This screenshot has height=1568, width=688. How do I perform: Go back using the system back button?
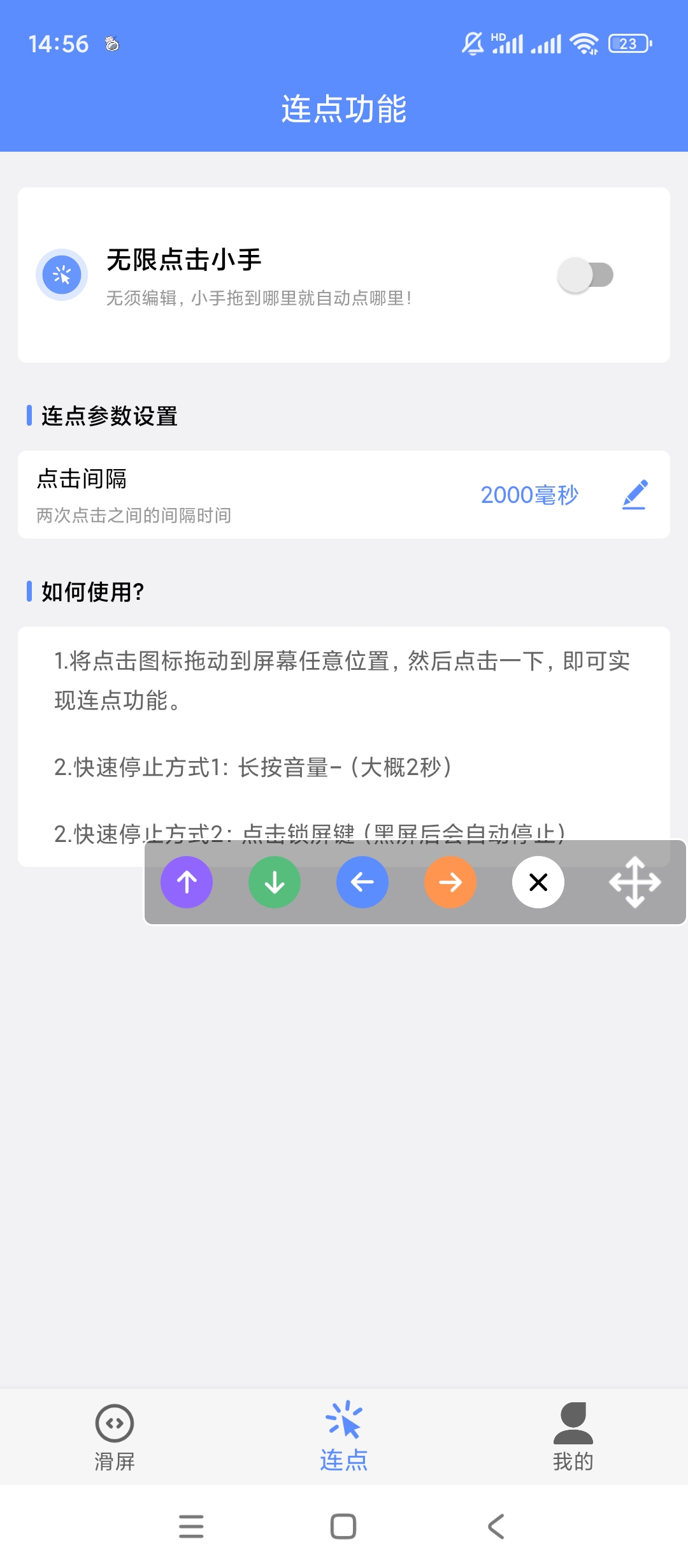[496, 1527]
